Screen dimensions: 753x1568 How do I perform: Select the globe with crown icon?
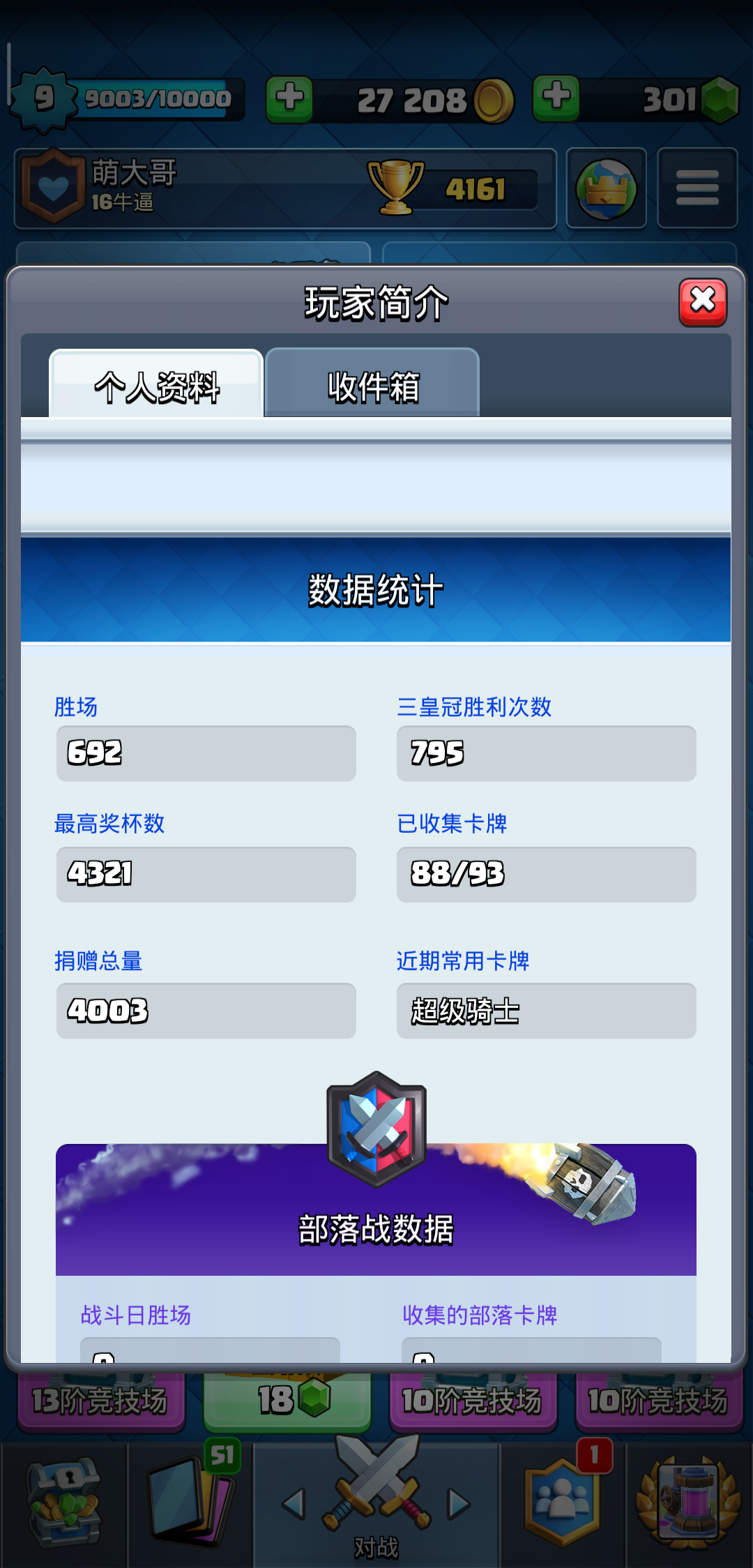(x=605, y=187)
